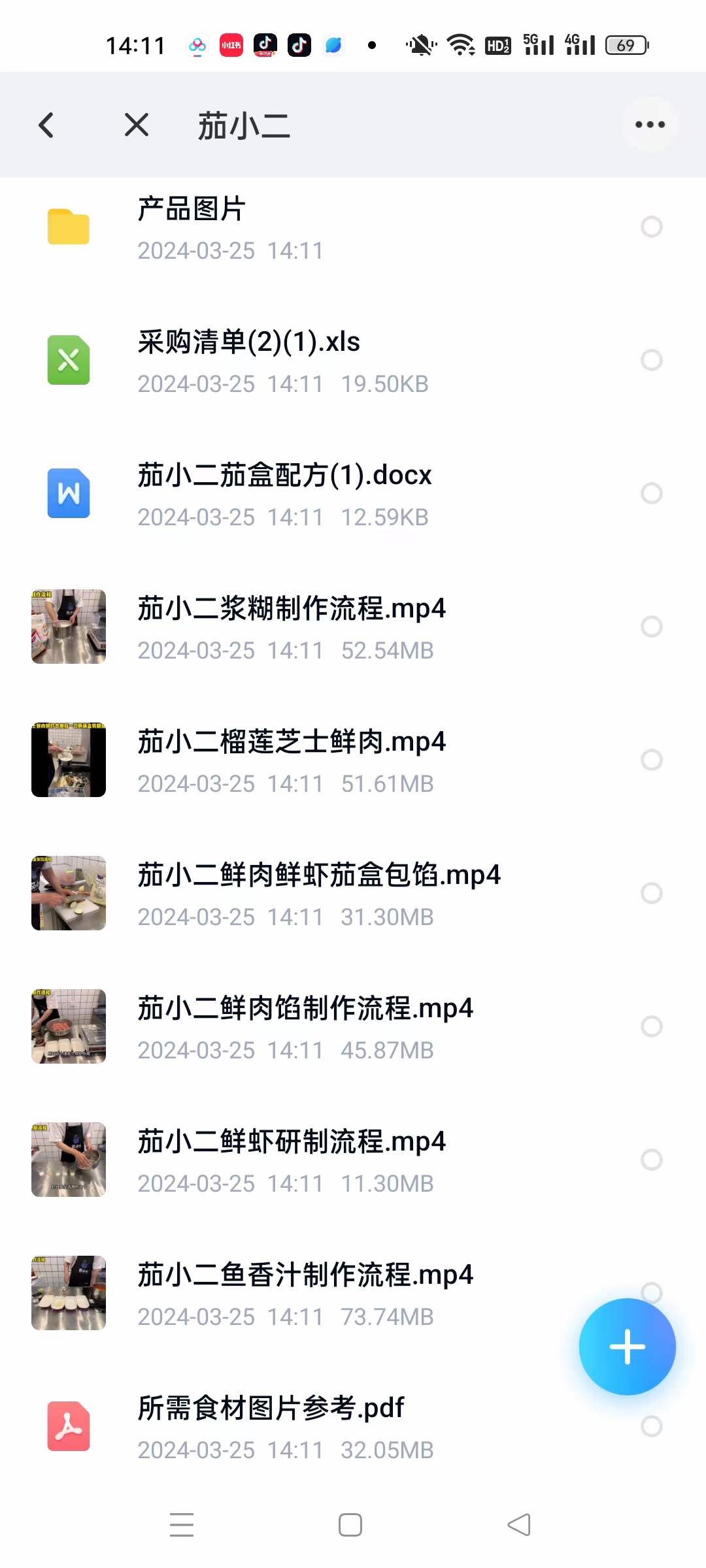The image size is (706, 1568).
Task: Select the circle beside 茄小二浆糊制作流程.mp4
Action: click(652, 627)
